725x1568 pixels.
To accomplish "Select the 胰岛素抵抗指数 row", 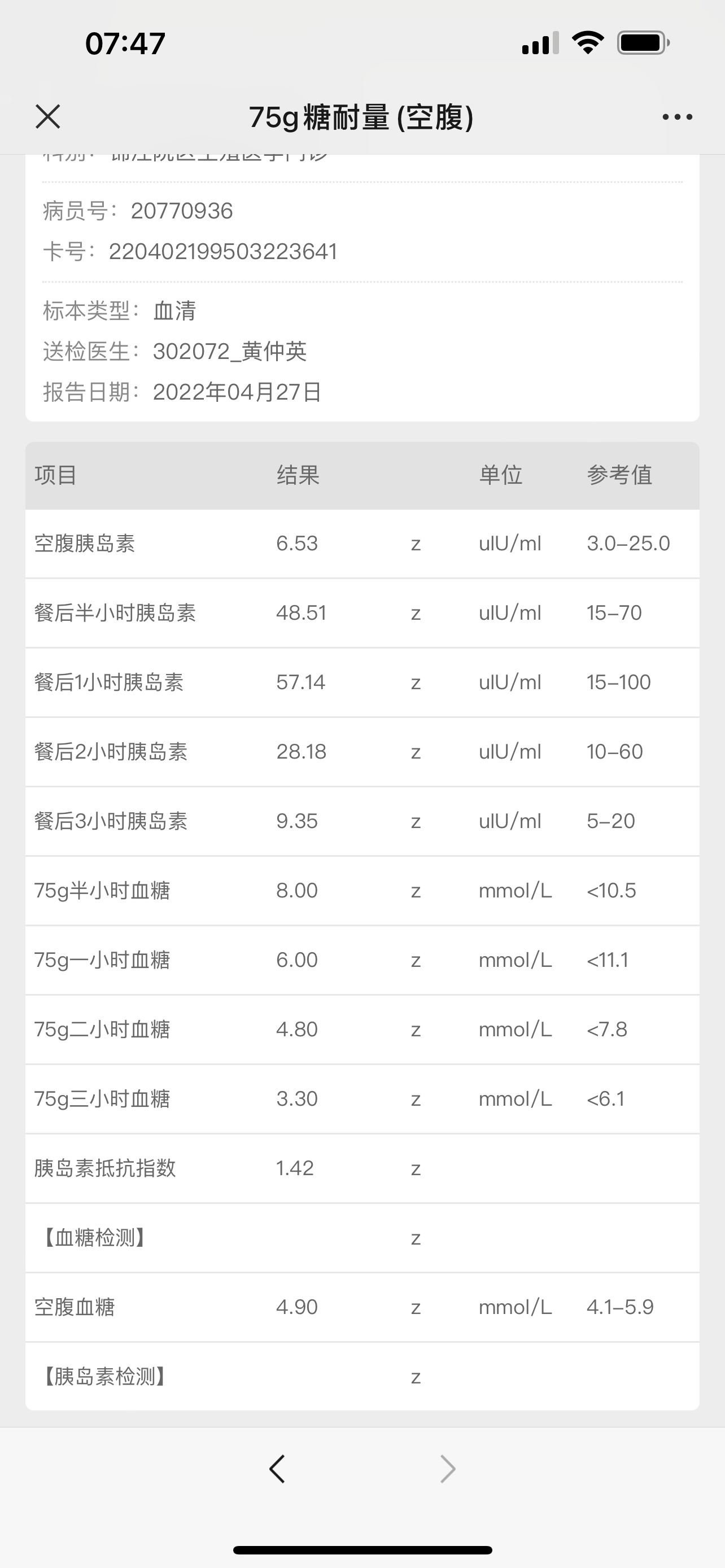I will pyautogui.click(x=362, y=1167).
